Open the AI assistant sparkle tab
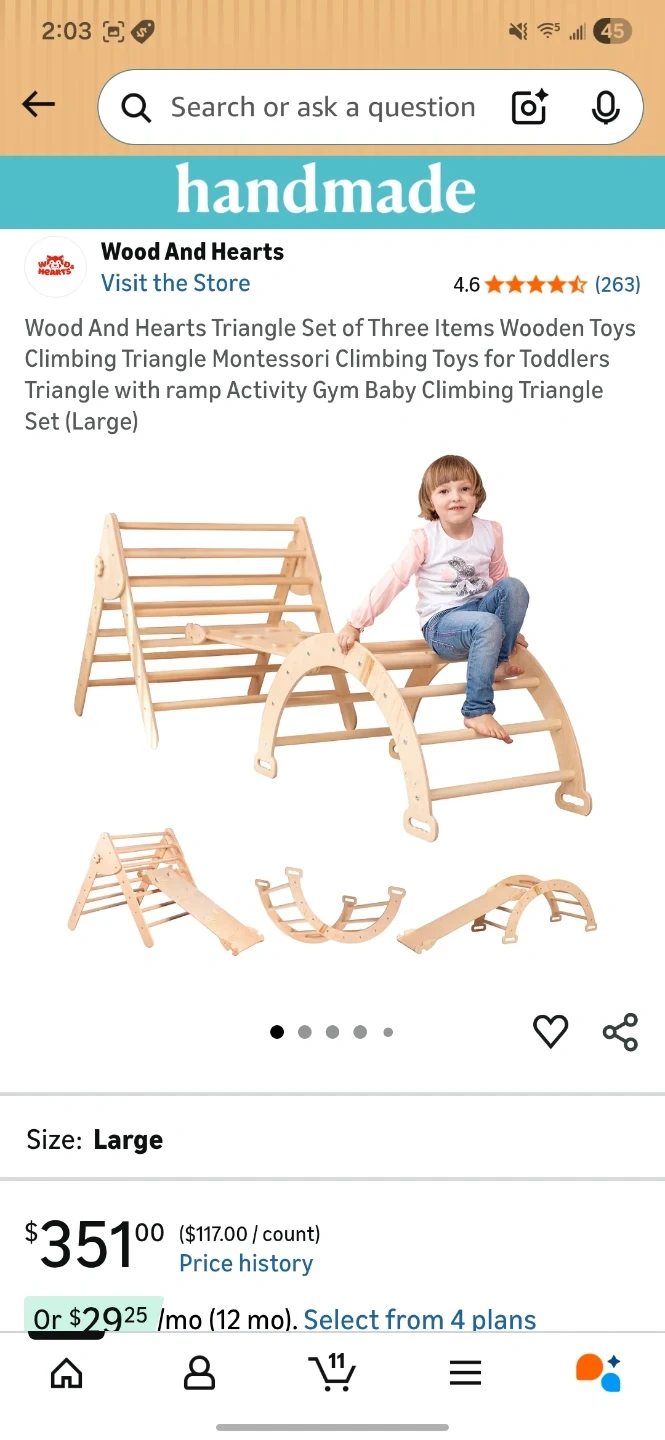 click(x=598, y=1372)
